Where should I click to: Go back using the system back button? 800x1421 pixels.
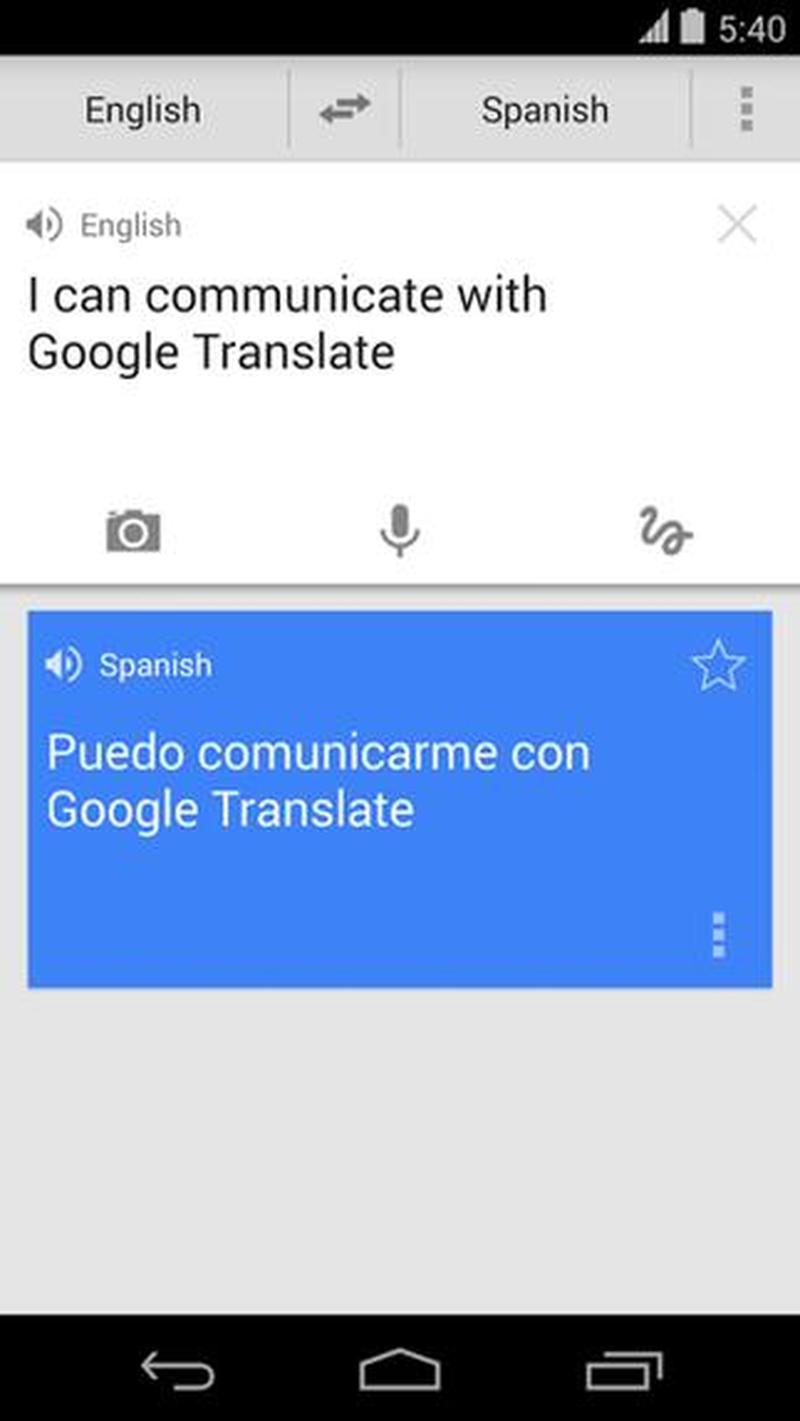(178, 1370)
